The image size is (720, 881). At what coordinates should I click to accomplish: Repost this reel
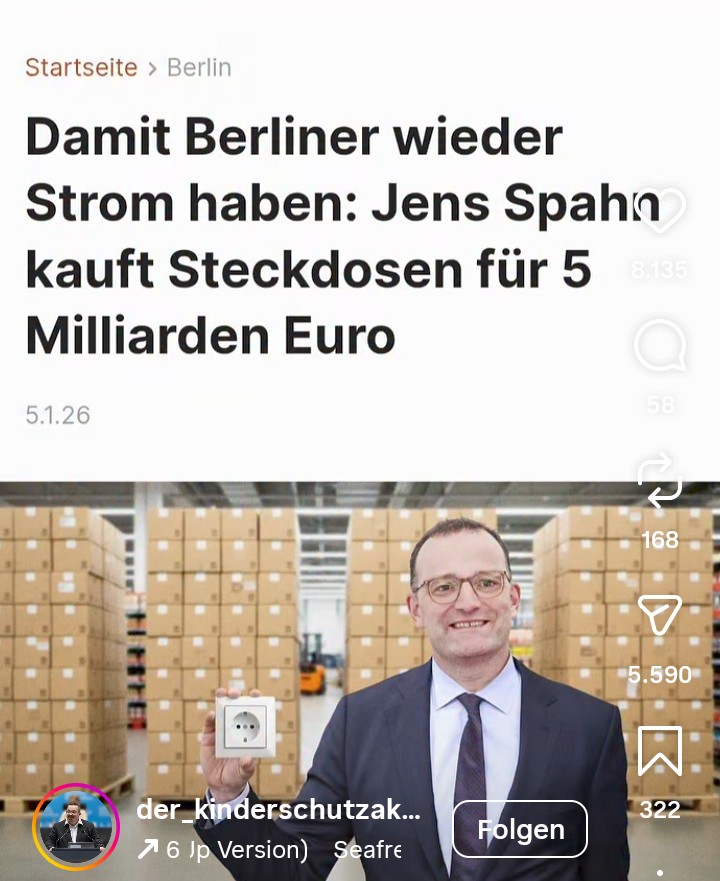pyautogui.click(x=660, y=480)
